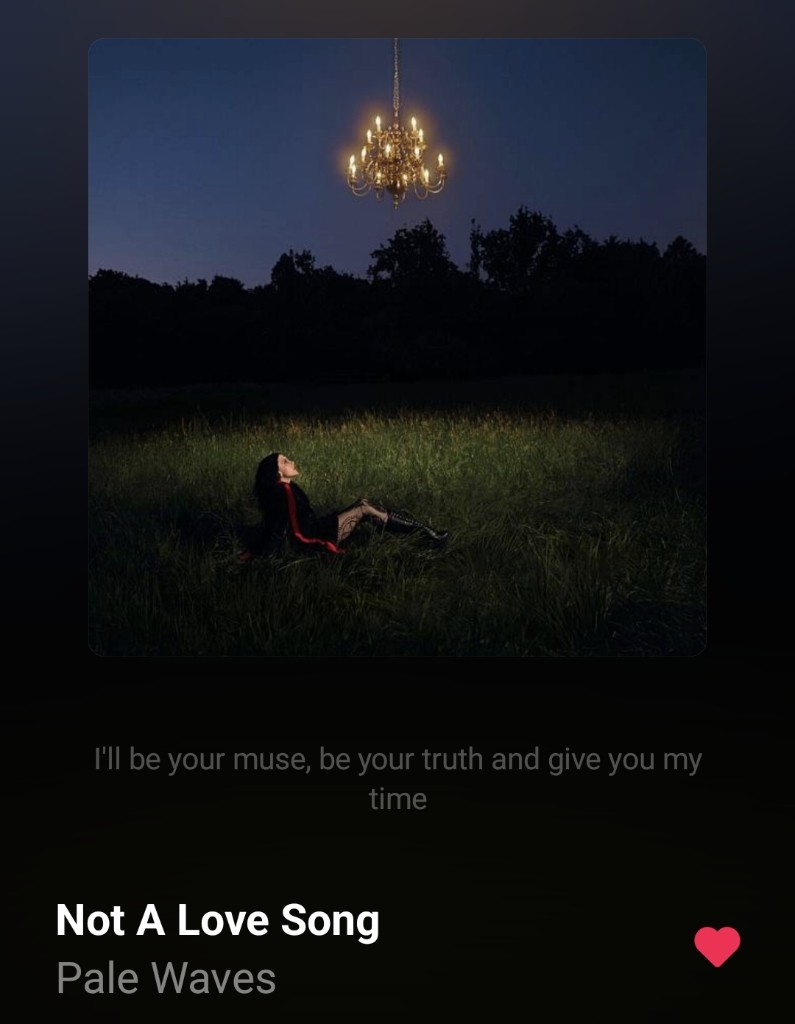Open the artist Pale Waves
795x1024 pixels.
[166, 977]
